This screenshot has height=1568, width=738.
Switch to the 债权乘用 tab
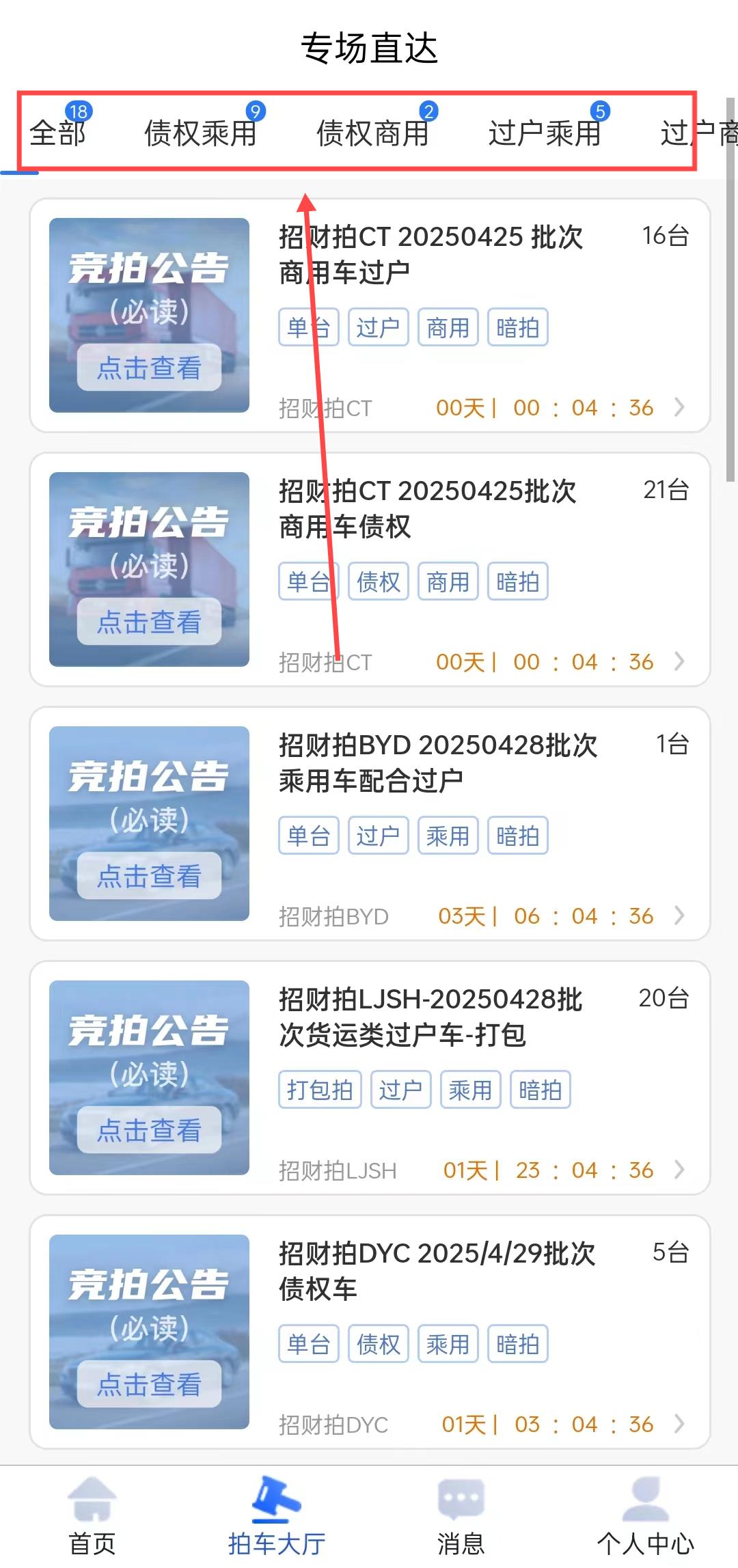(200, 132)
